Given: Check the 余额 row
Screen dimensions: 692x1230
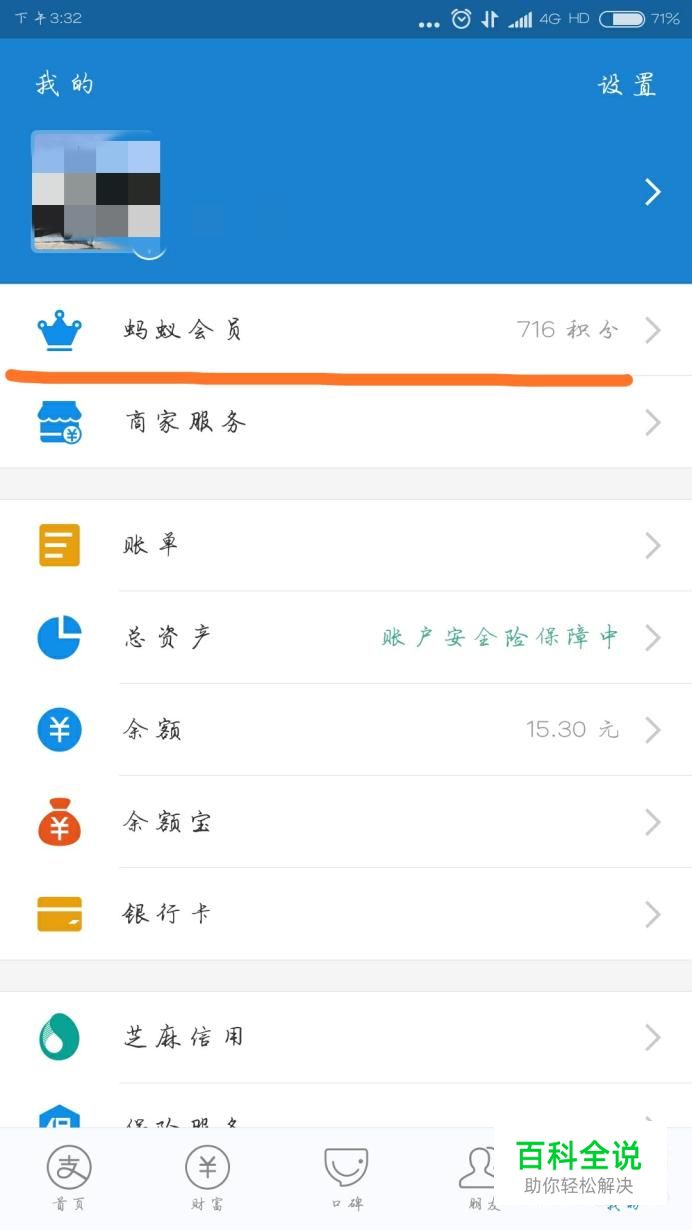Looking at the screenshot, I should pos(345,729).
